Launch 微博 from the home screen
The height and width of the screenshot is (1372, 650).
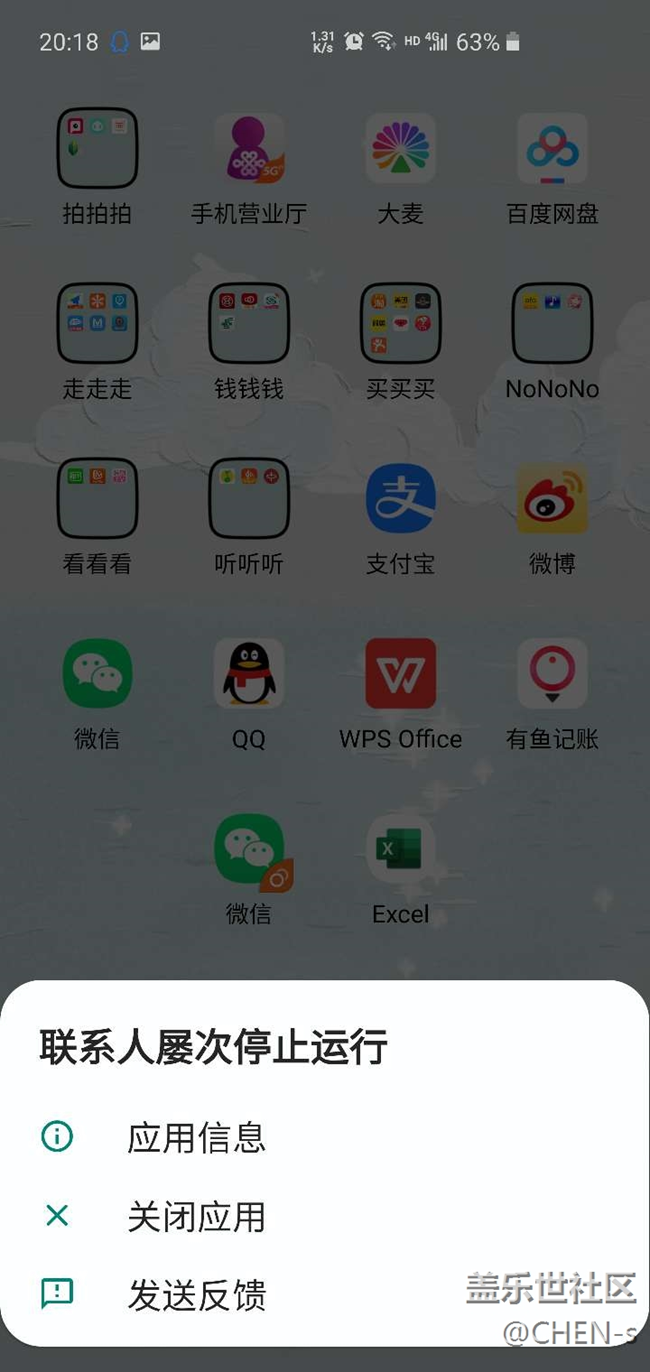point(552,499)
